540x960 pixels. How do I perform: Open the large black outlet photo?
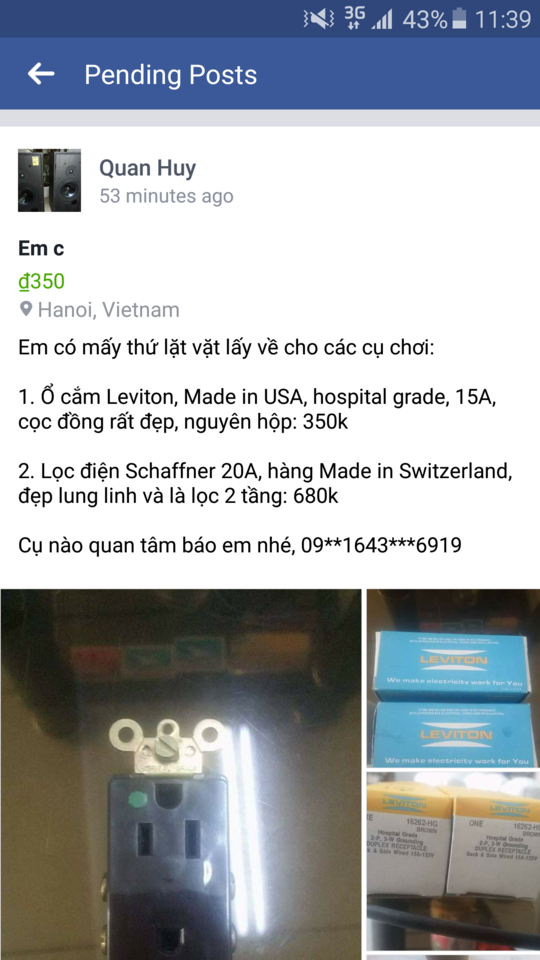coord(181,774)
